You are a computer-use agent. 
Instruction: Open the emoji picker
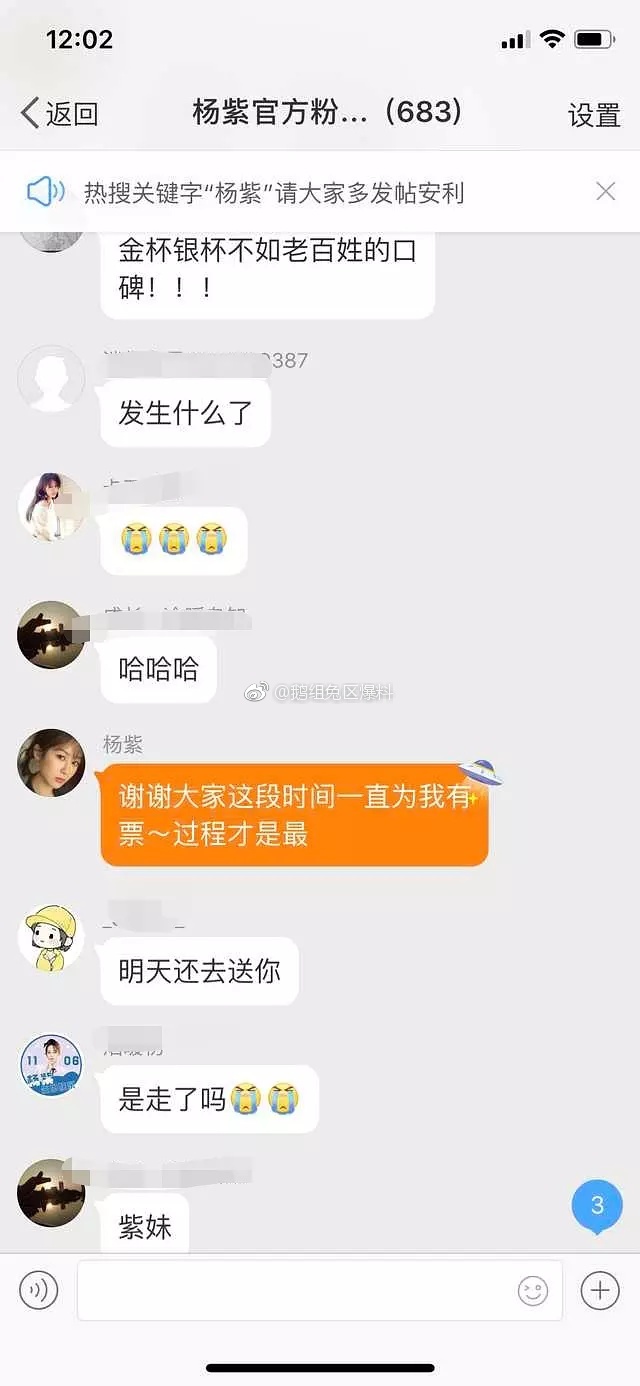533,1291
